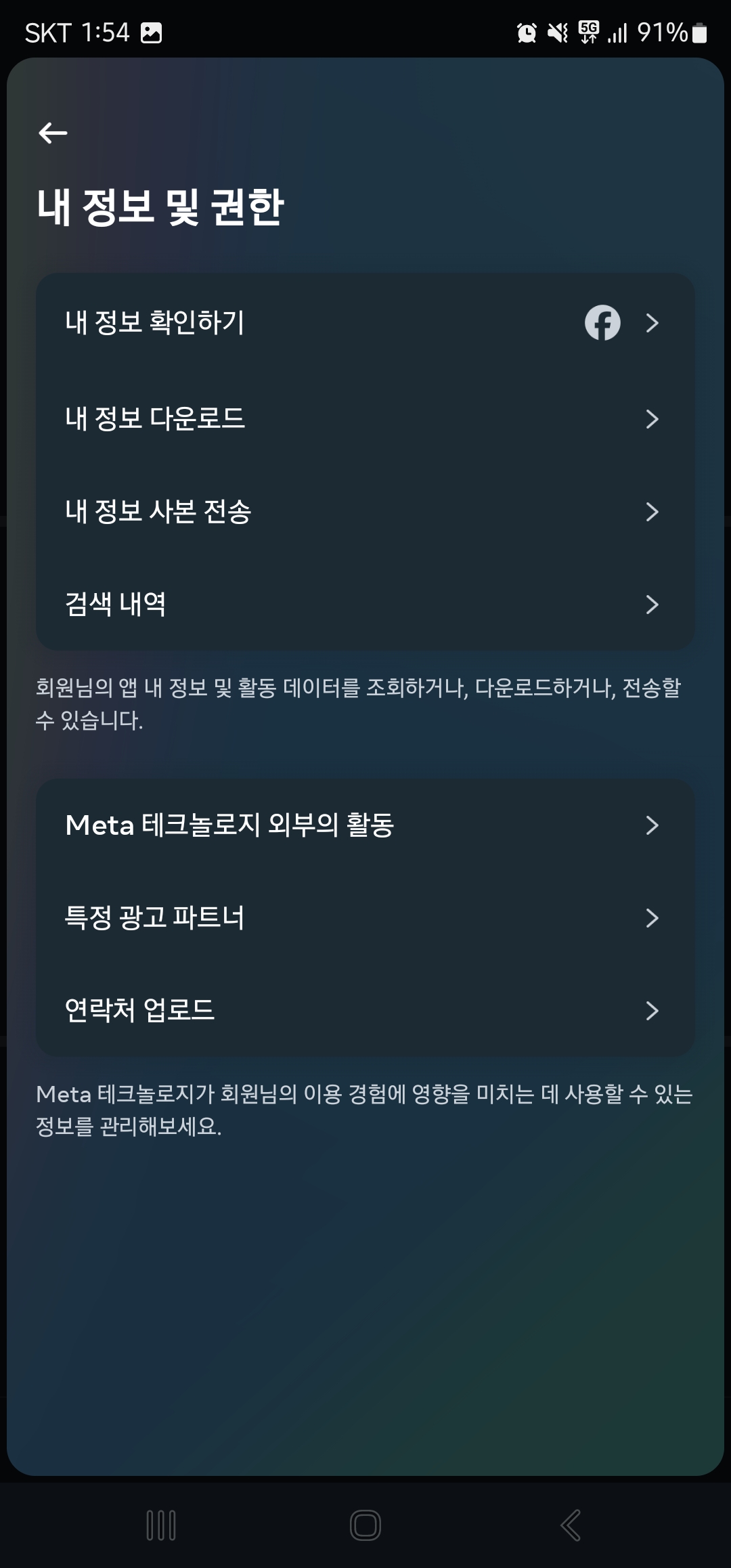731x1568 pixels.
Task: Open Meta 테크놀로지 외부의 활동 option
Action: pos(271,825)
